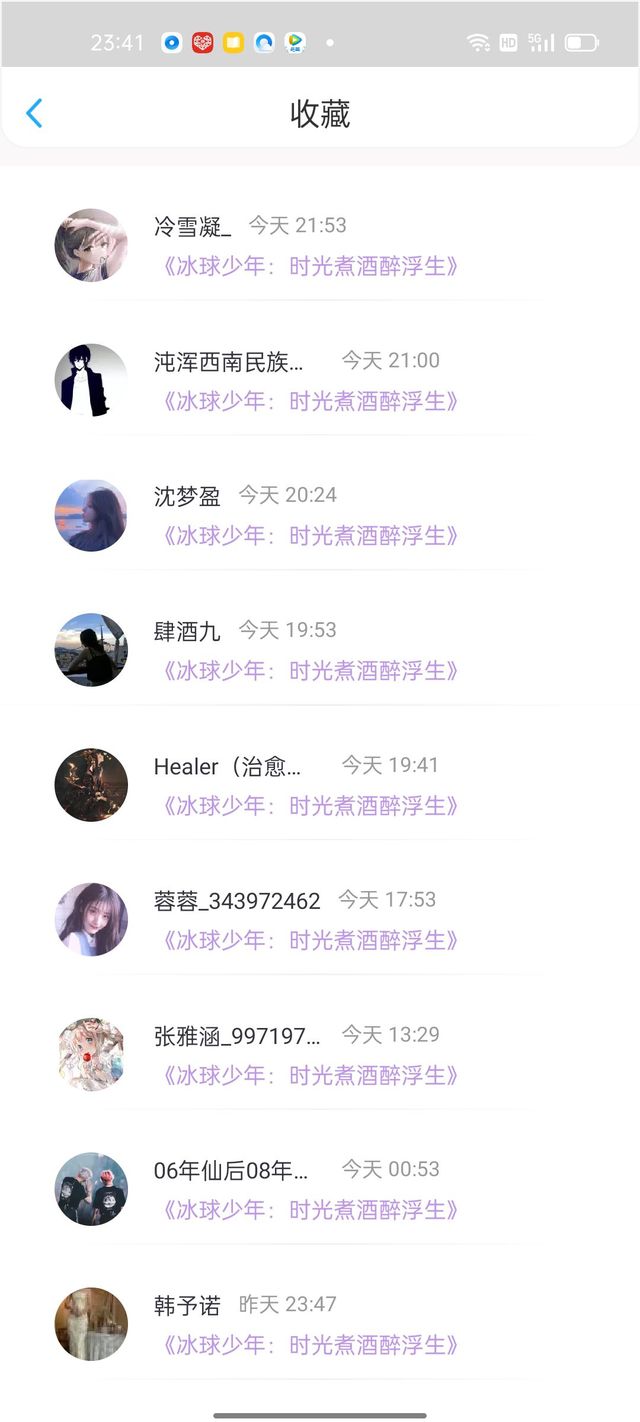Open the entry from Healer（治愈
The image size is (640, 1422).
[x=320, y=785]
